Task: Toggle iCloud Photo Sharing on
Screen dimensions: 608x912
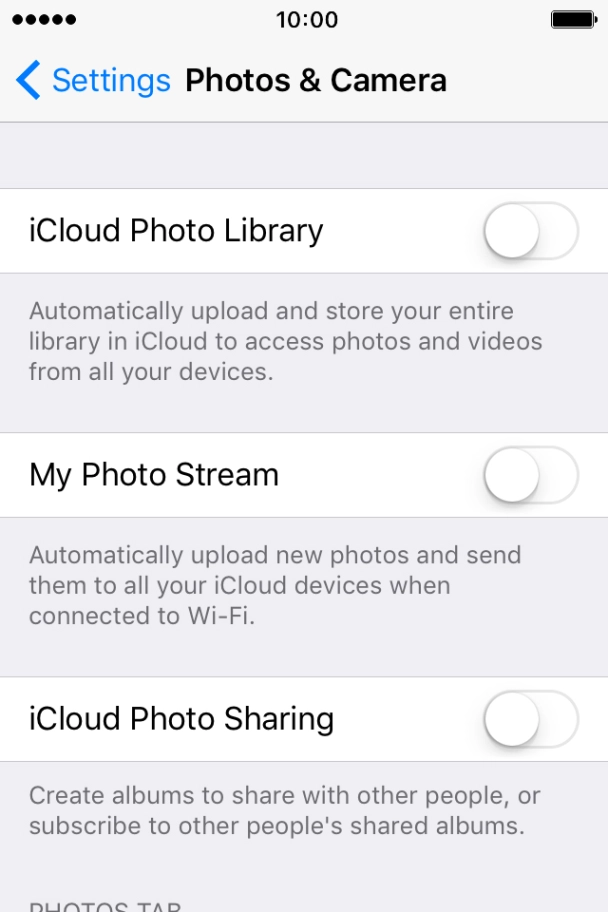Action: (x=530, y=719)
